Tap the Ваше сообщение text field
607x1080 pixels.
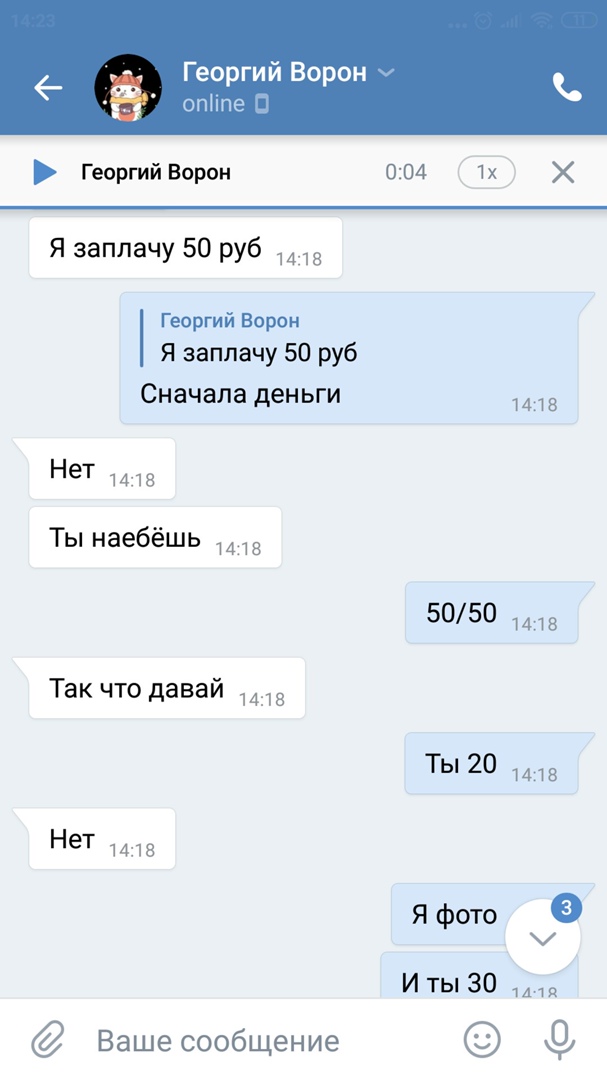pos(260,1040)
